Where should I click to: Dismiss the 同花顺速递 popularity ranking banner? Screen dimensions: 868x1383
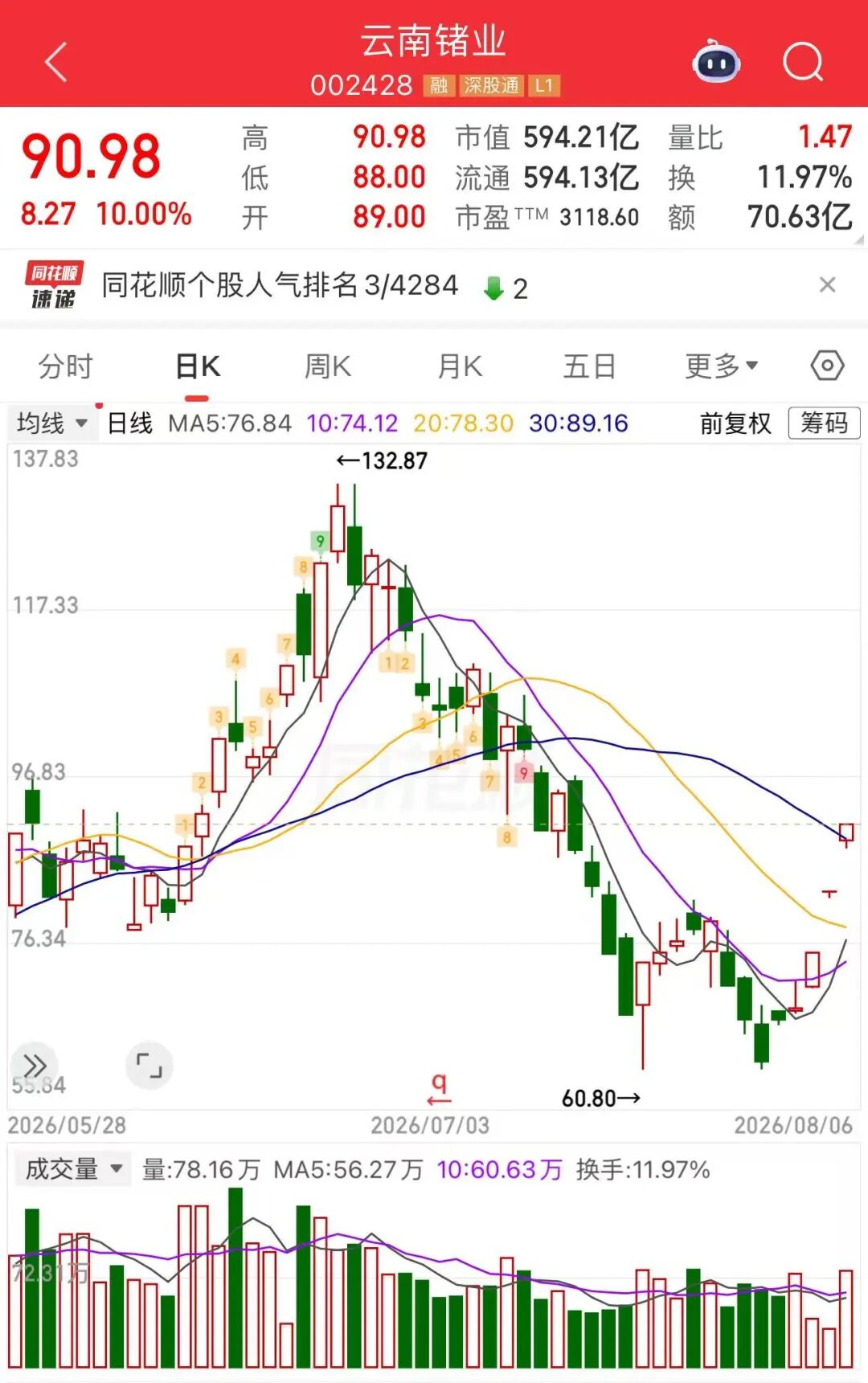827,284
